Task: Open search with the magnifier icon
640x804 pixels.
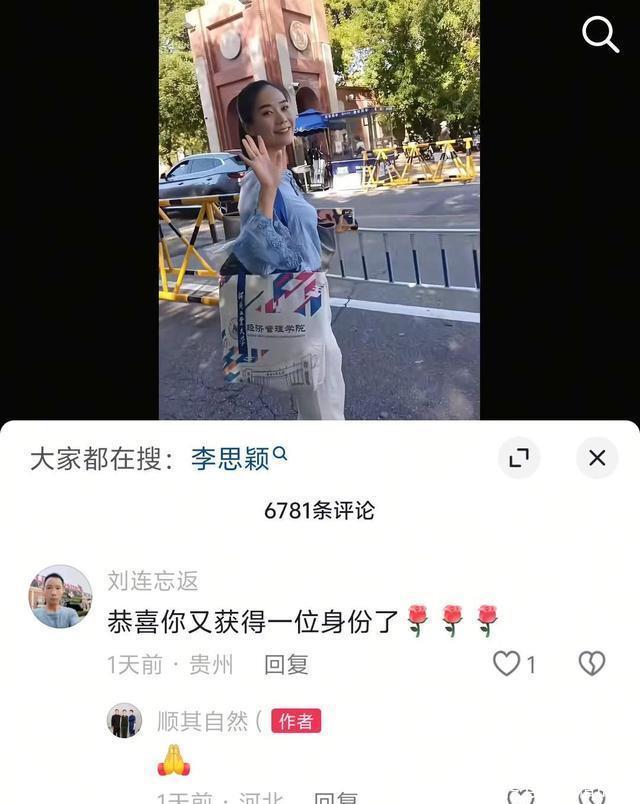Action: coord(600,35)
